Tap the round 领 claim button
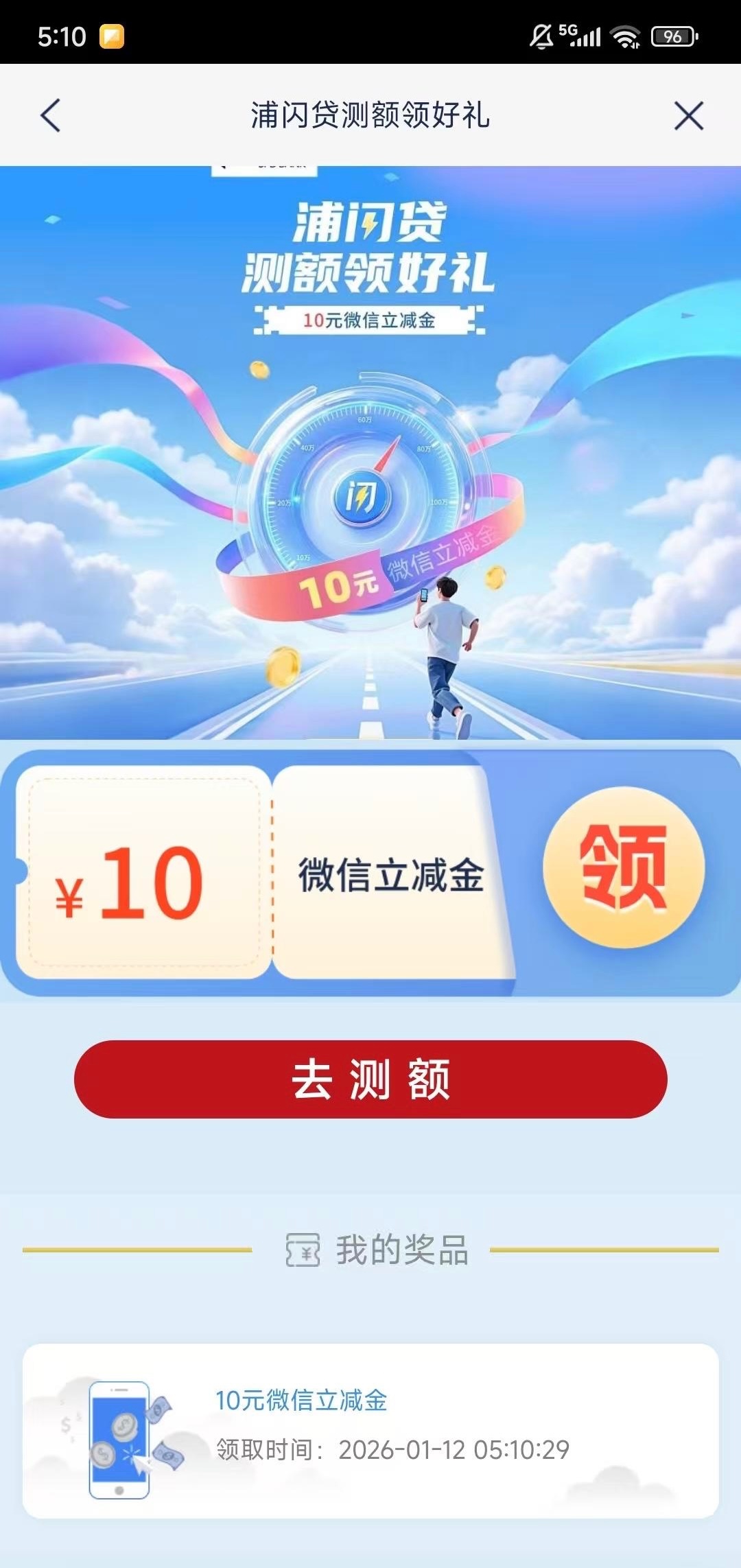 [623, 867]
